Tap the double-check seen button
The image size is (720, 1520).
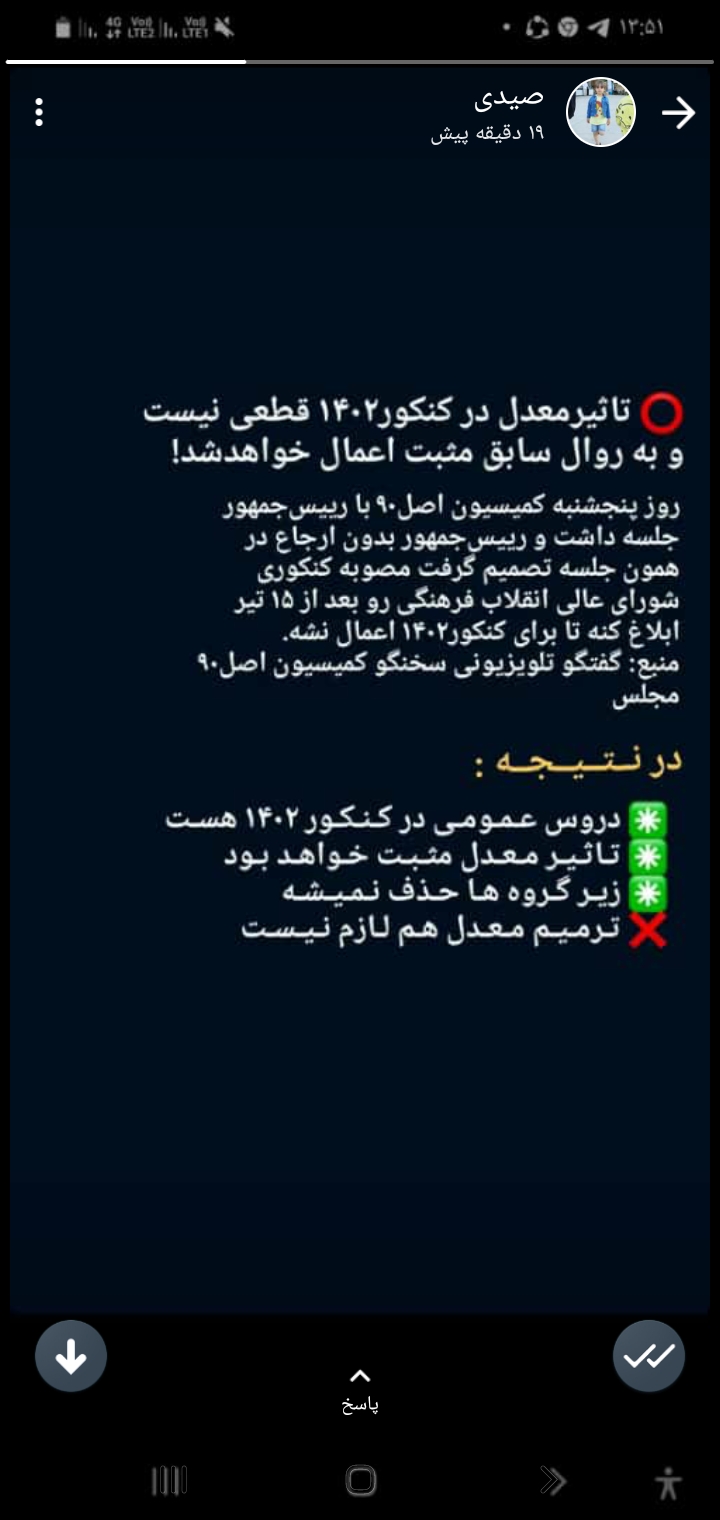point(649,1356)
